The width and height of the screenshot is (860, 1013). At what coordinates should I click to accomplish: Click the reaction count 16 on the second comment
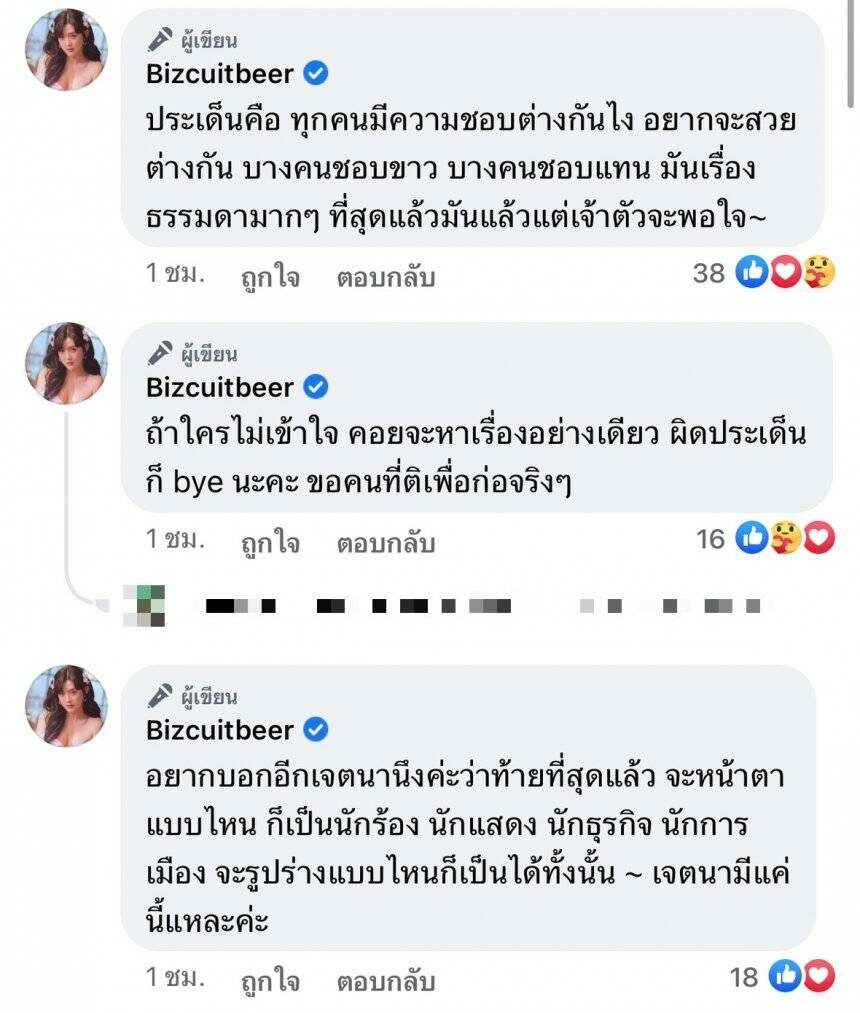(x=710, y=538)
